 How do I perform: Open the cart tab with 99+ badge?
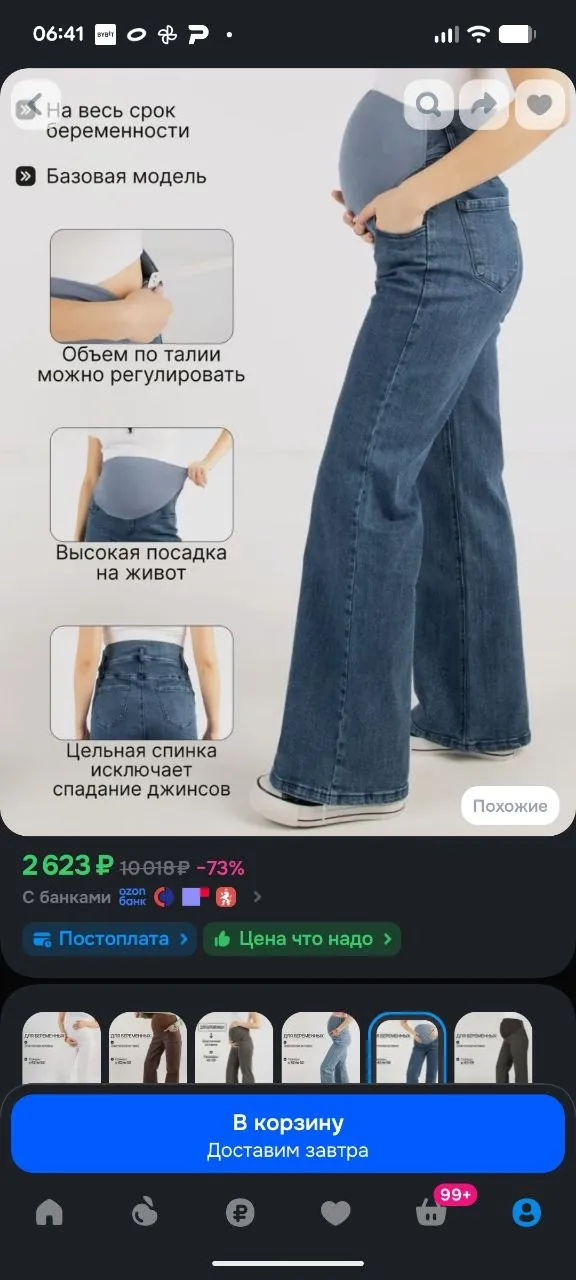(x=432, y=1211)
